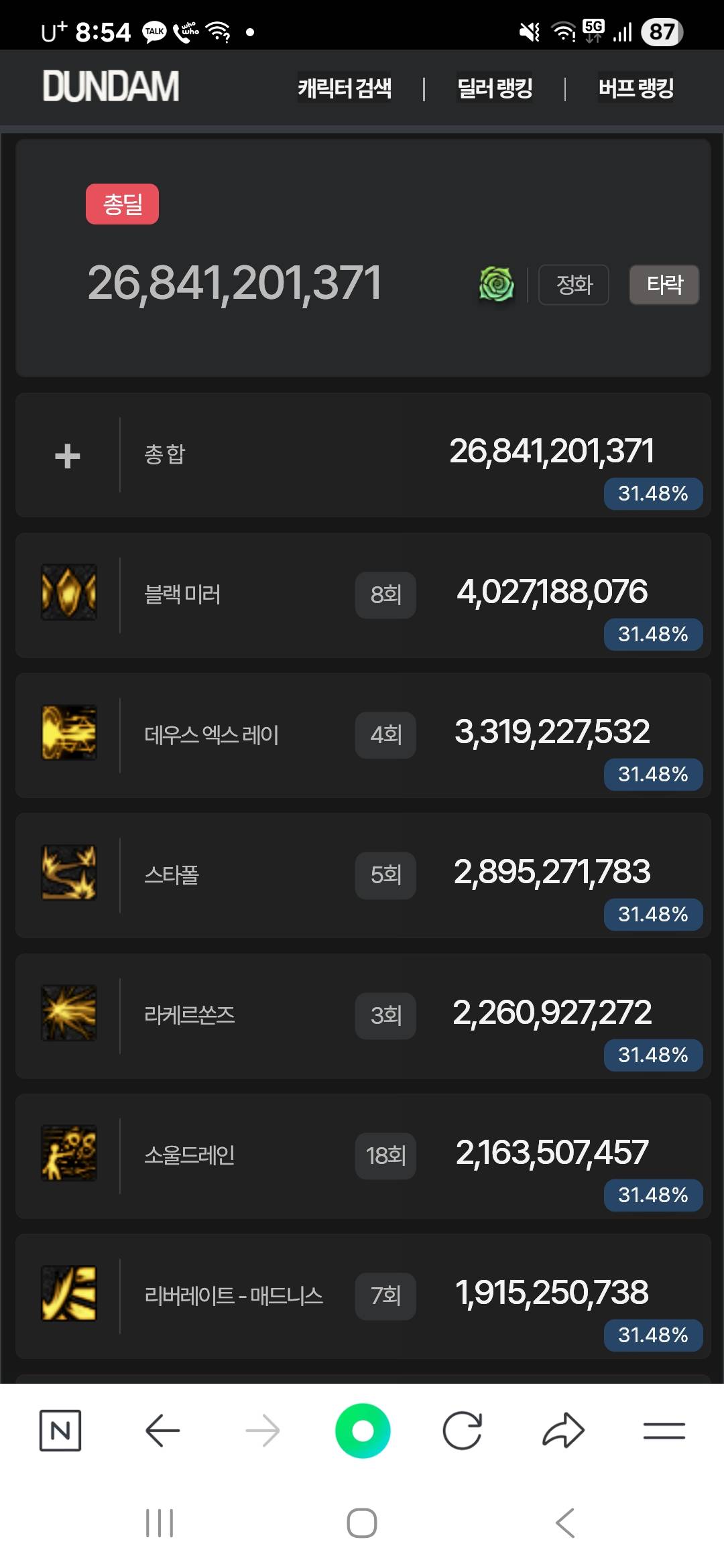This screenshot has height=1568, width=724.
Task: Open the 딜러 랭킹 page
Action: 495,88
